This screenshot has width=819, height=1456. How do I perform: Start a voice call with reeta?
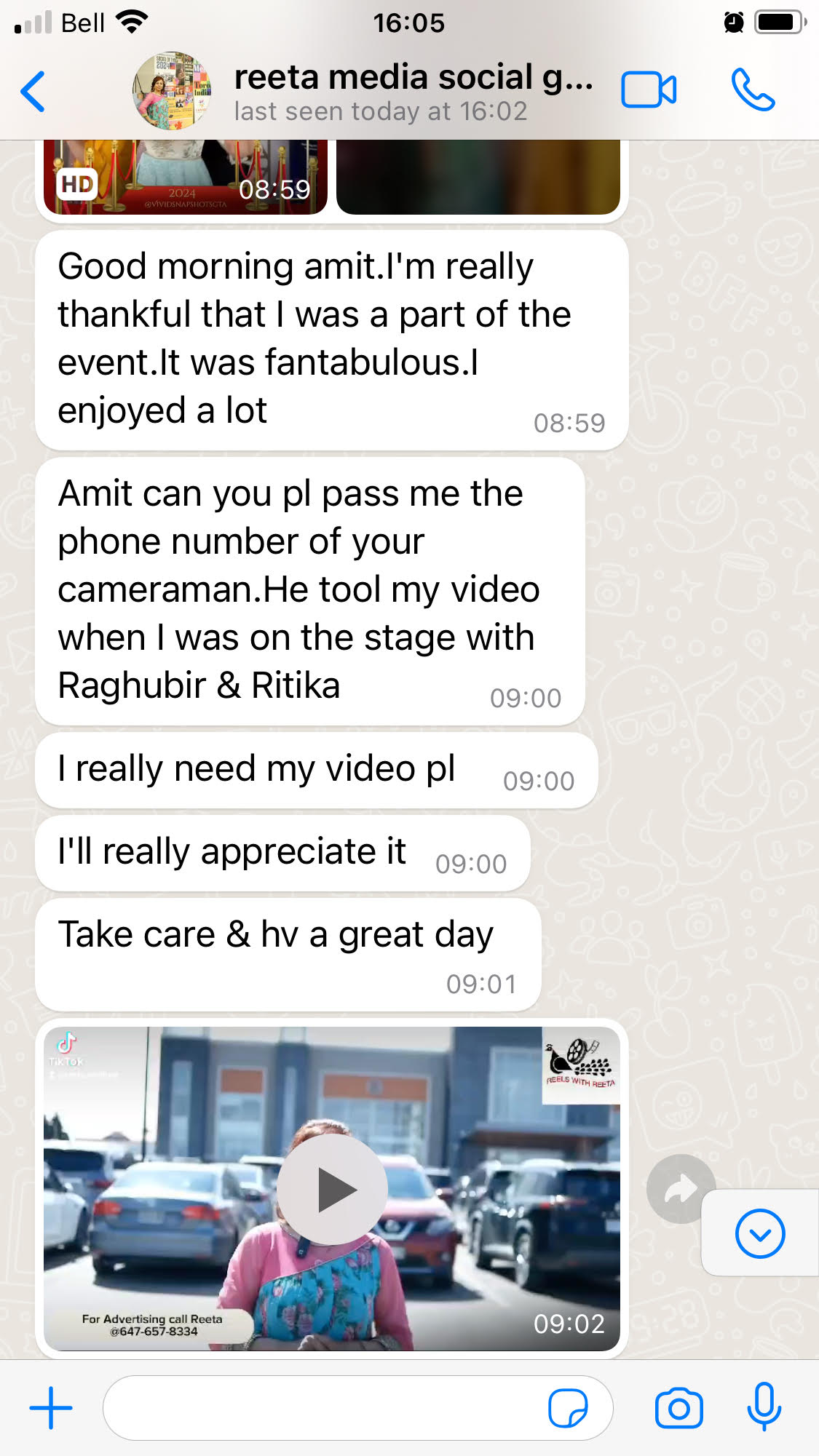point(753,90)
